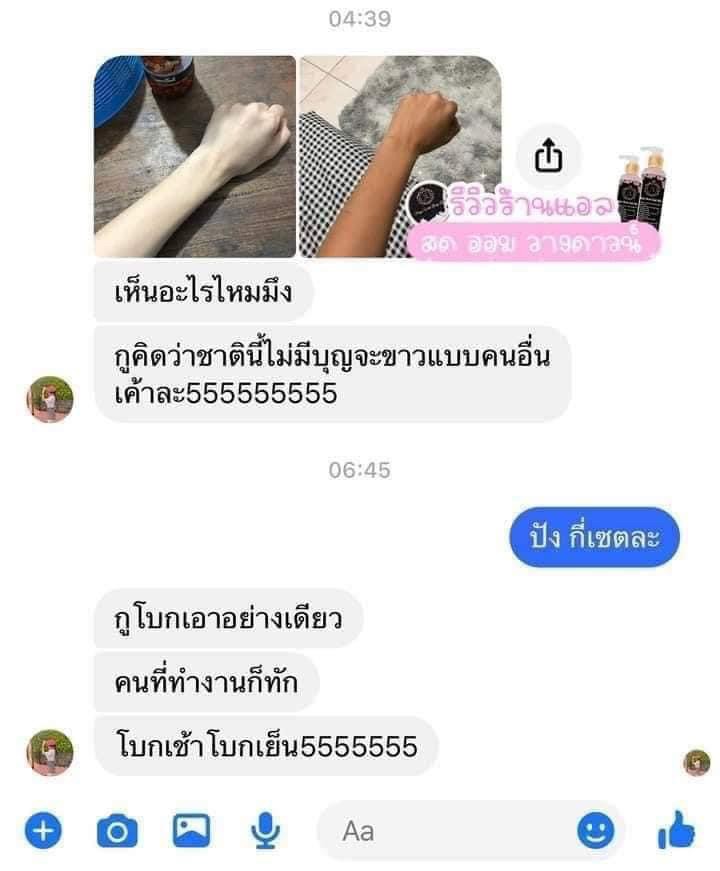720x871 pixels.
Task: Open the photo gallery picker
Action: [x=191, y=830]
